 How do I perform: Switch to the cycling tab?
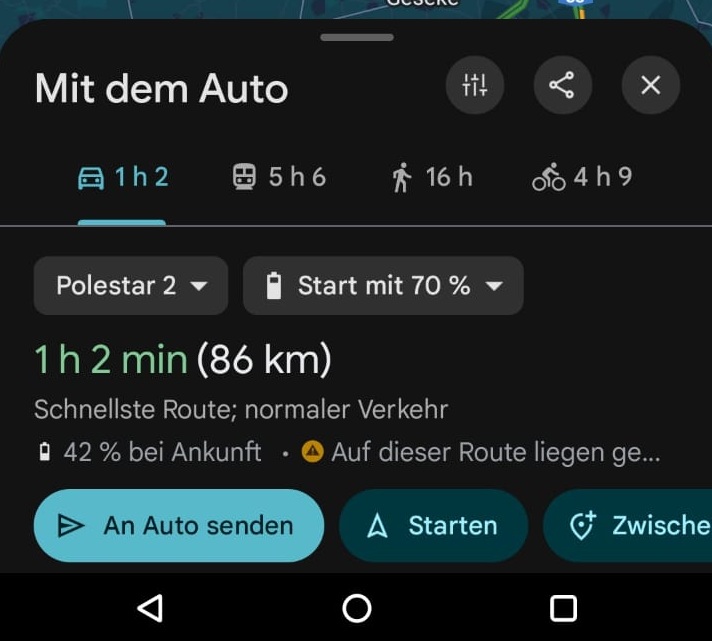coord(582,178)
